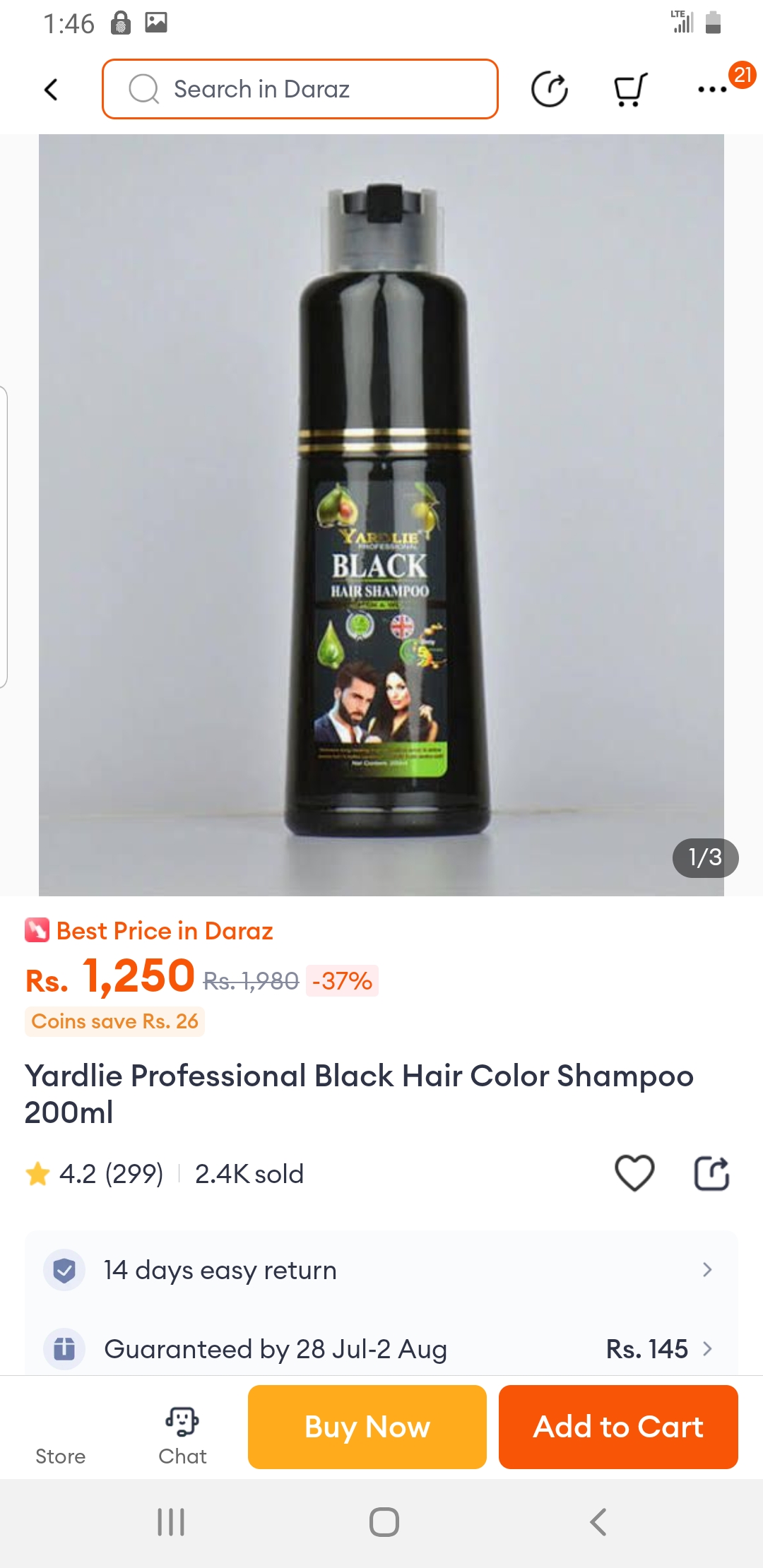Tap the Search in Daraz field
The image size is (763, 1568).
pyautogui.click(x=300, y=90)
